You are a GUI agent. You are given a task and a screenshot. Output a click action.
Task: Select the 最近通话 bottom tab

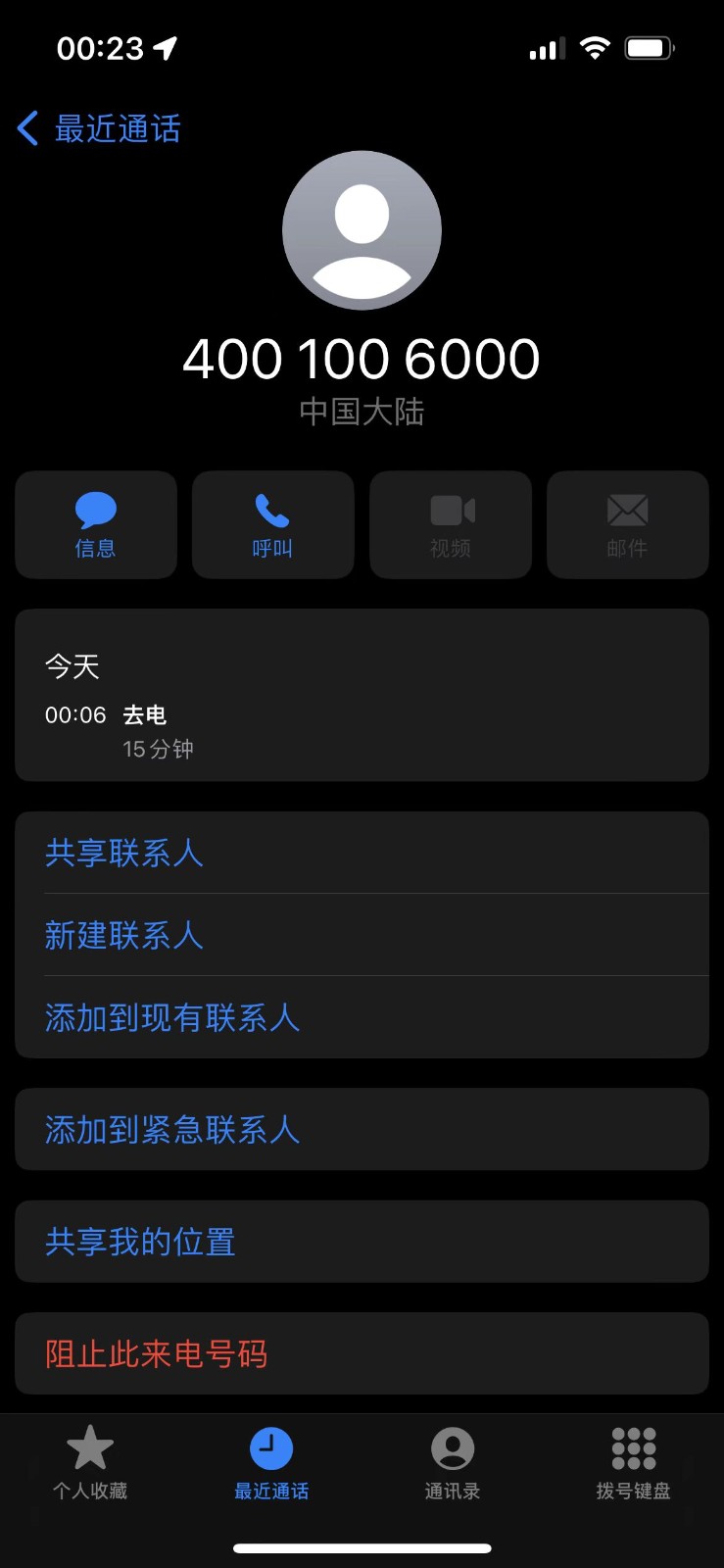tap(271, 1462)
